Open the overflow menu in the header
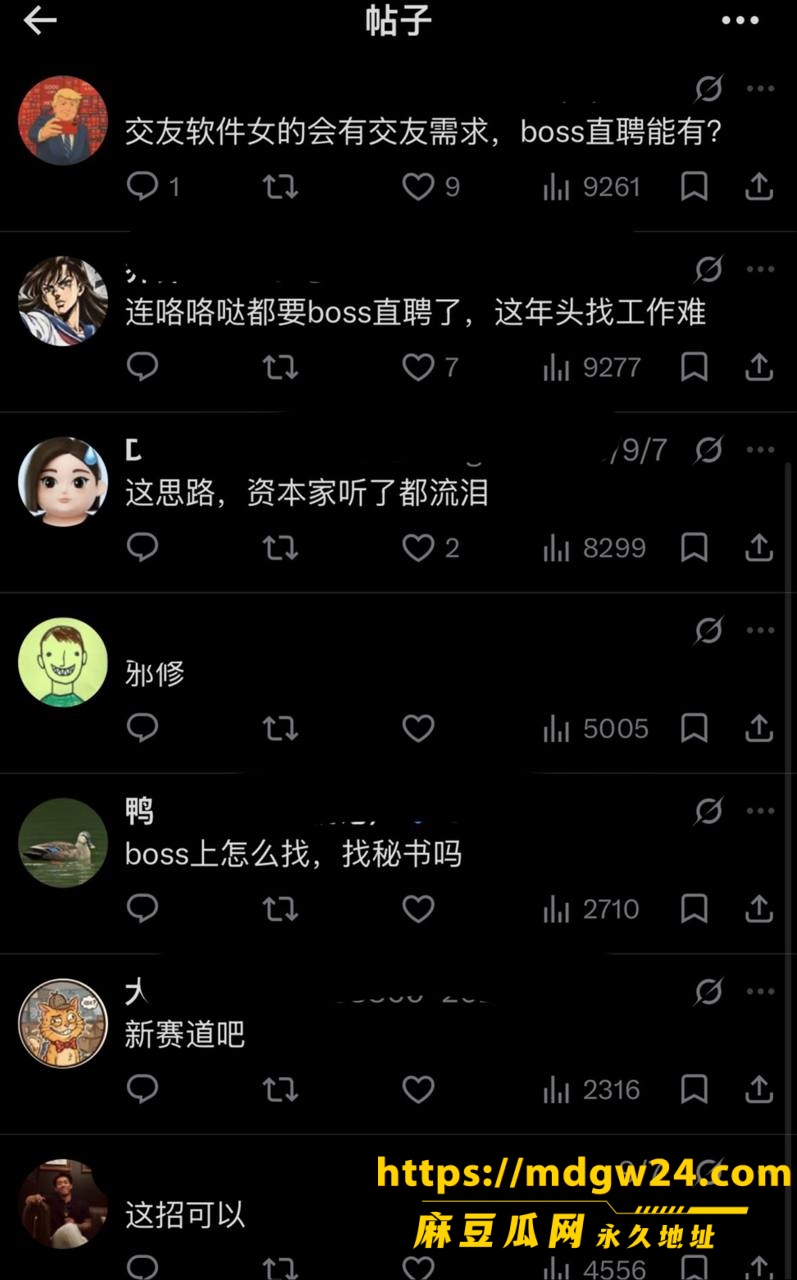This screenshot has height=1280, width=797. [x=740, y=20]
